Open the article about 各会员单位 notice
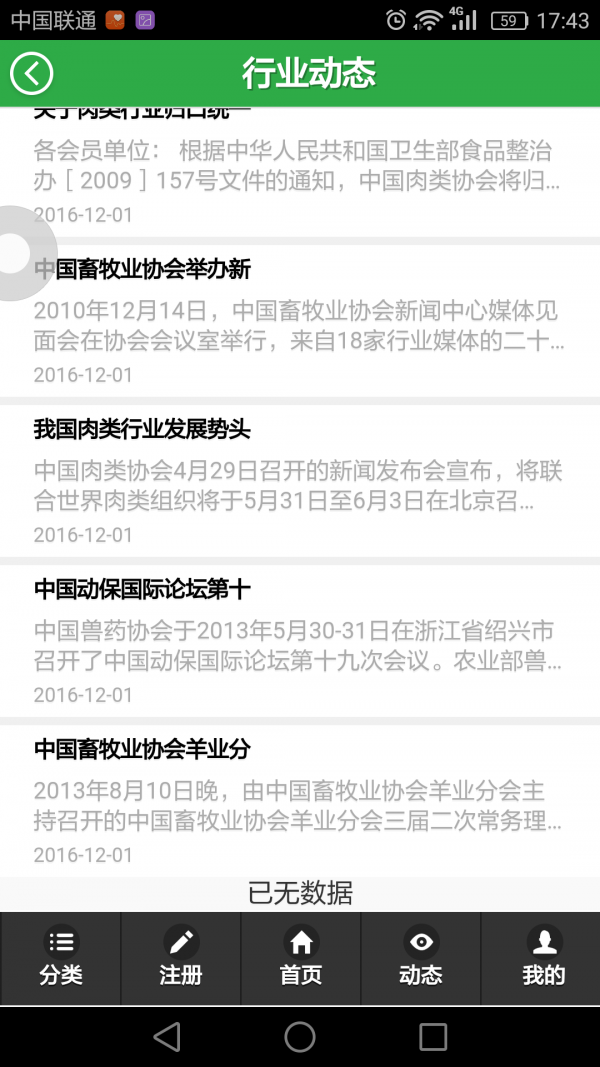 (300, 168)
